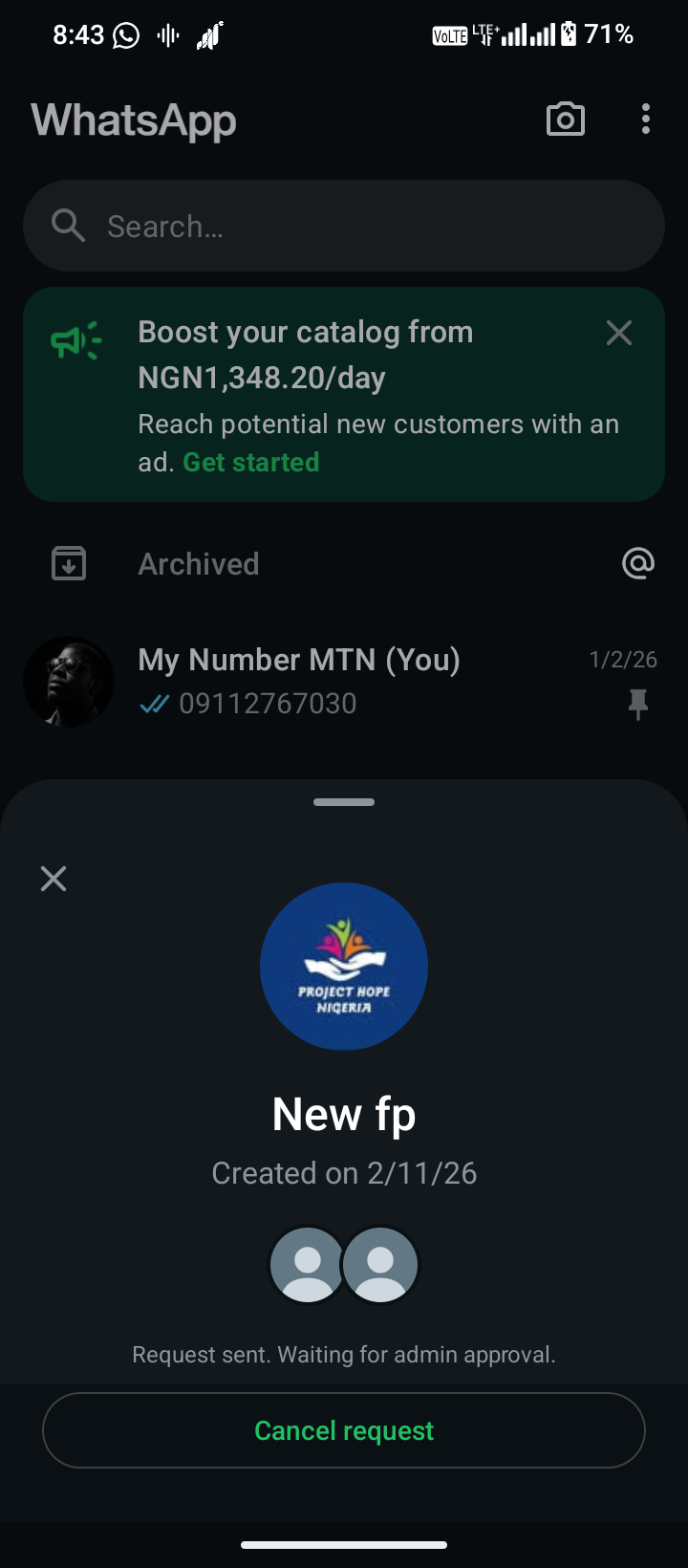688x1568 pixels.
Task: Dismiss the Boost your catalog banner
Action: [x=619, y=333]
